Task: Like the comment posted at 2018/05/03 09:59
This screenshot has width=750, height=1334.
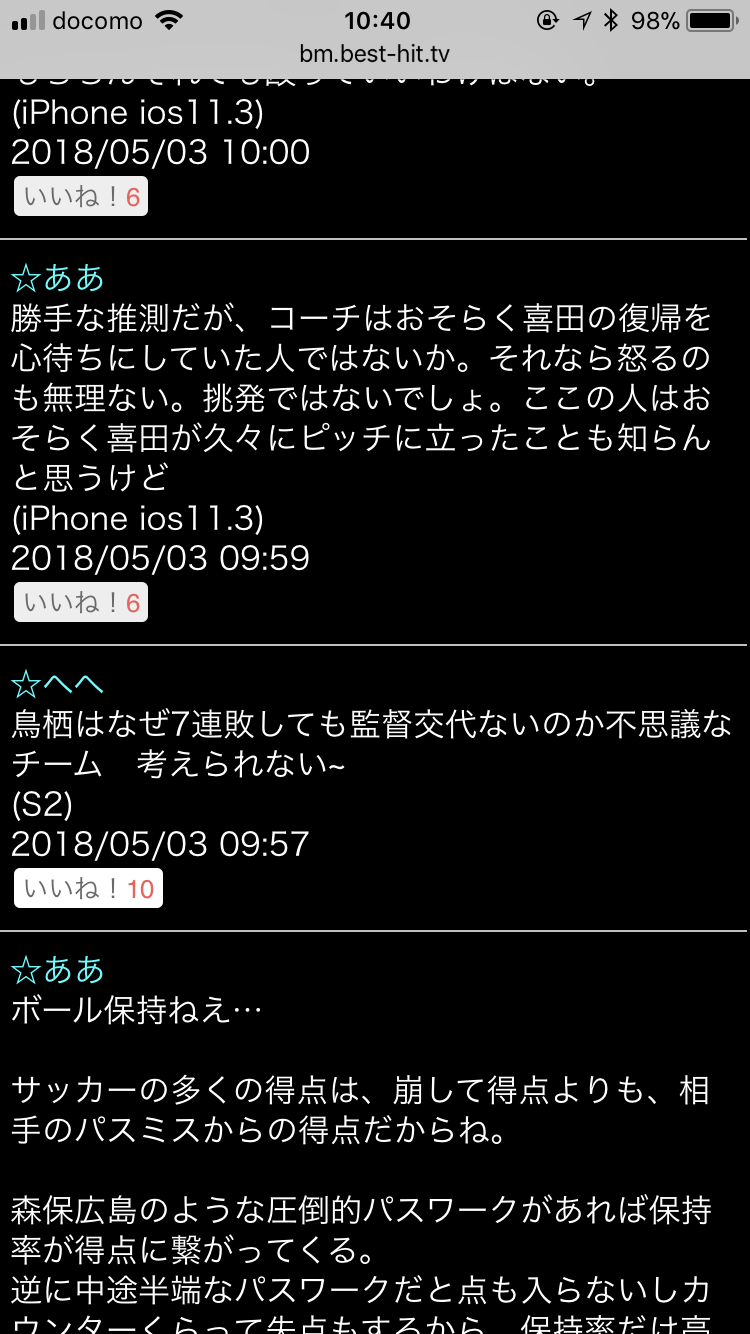Action: [81, 602]
